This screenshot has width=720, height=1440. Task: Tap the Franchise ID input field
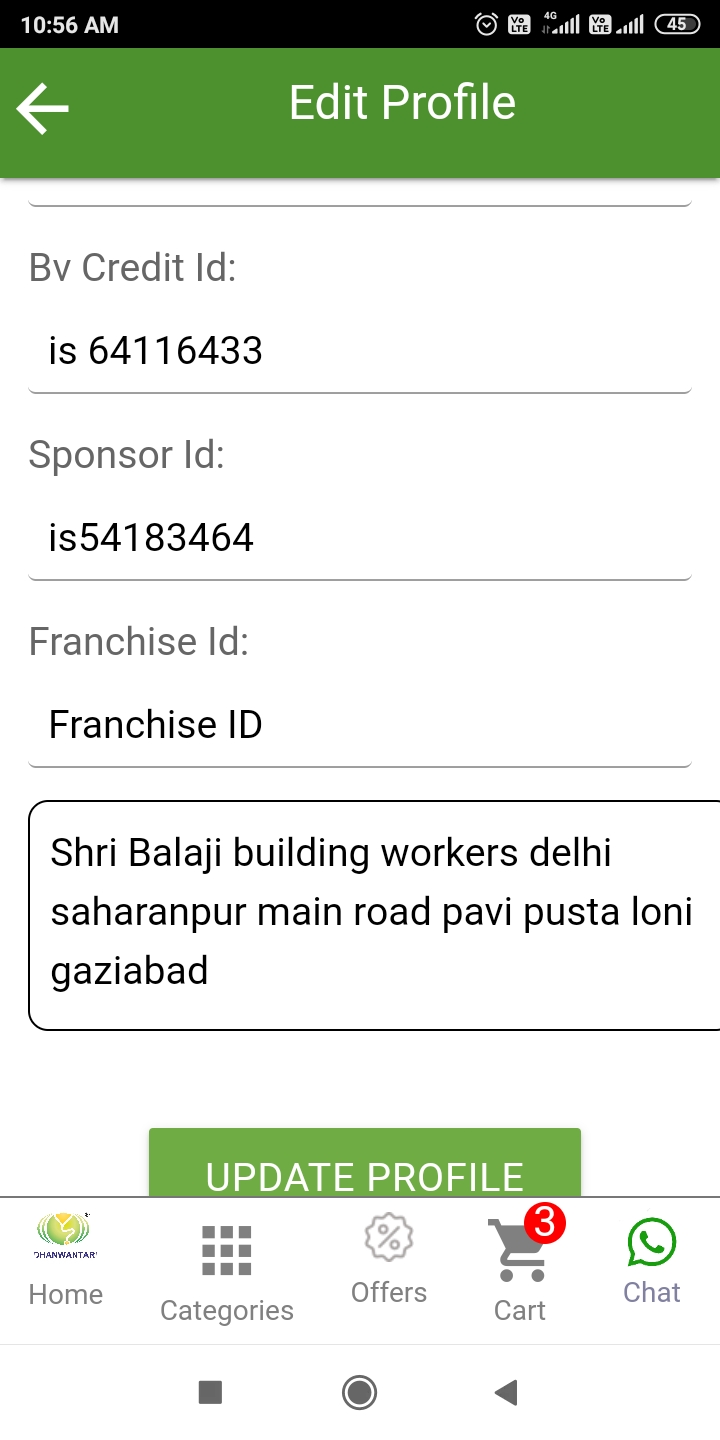(360, 725)
